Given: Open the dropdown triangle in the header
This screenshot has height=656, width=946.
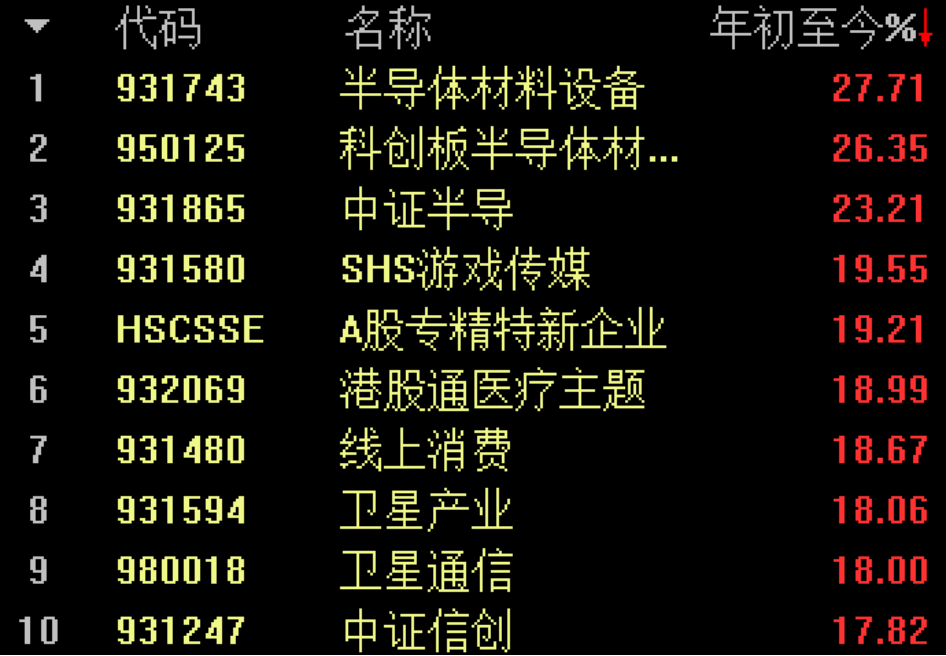Looking at the screenshot, I should [x=38, y=27].
